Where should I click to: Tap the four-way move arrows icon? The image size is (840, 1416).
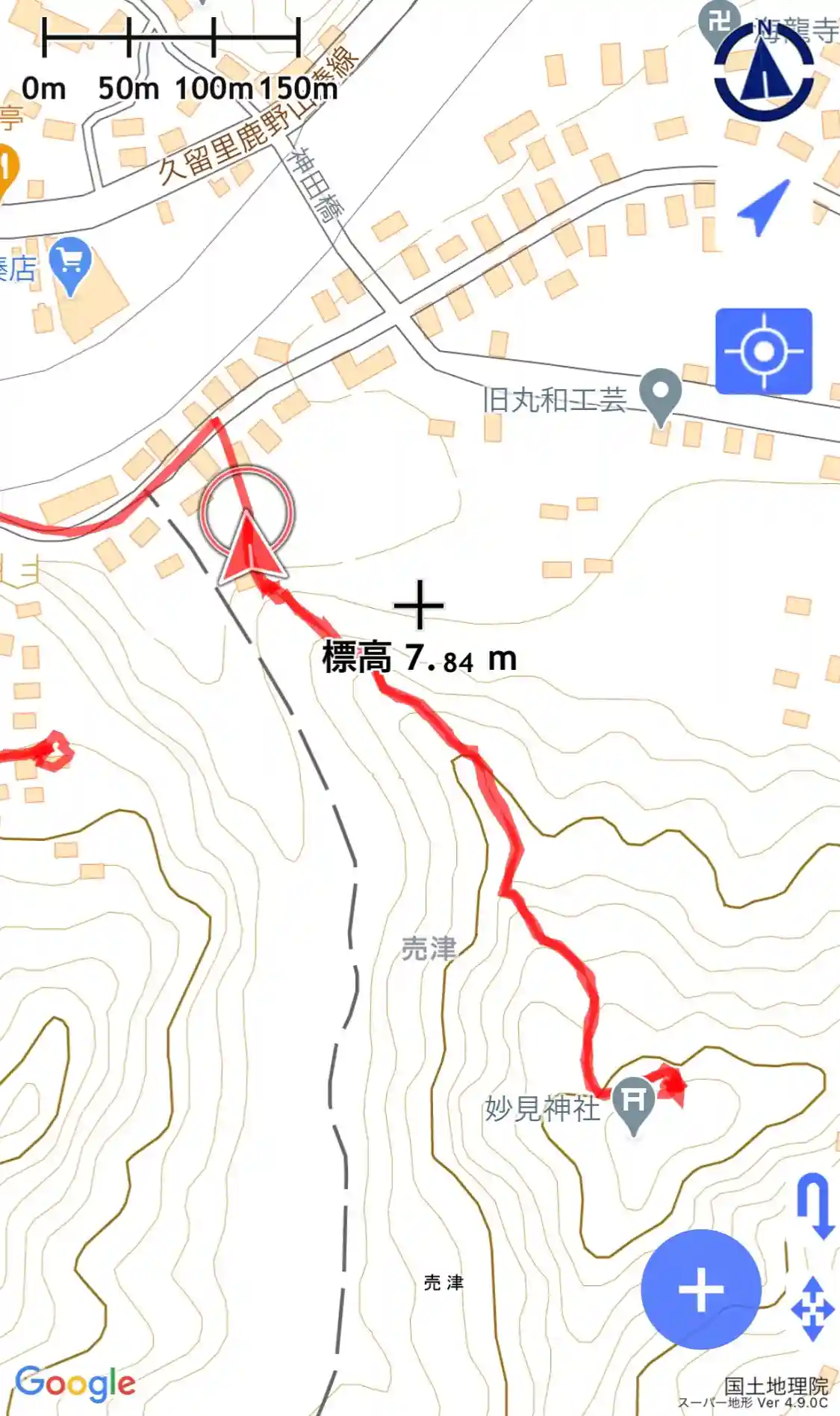click(x=812, y=1309)
